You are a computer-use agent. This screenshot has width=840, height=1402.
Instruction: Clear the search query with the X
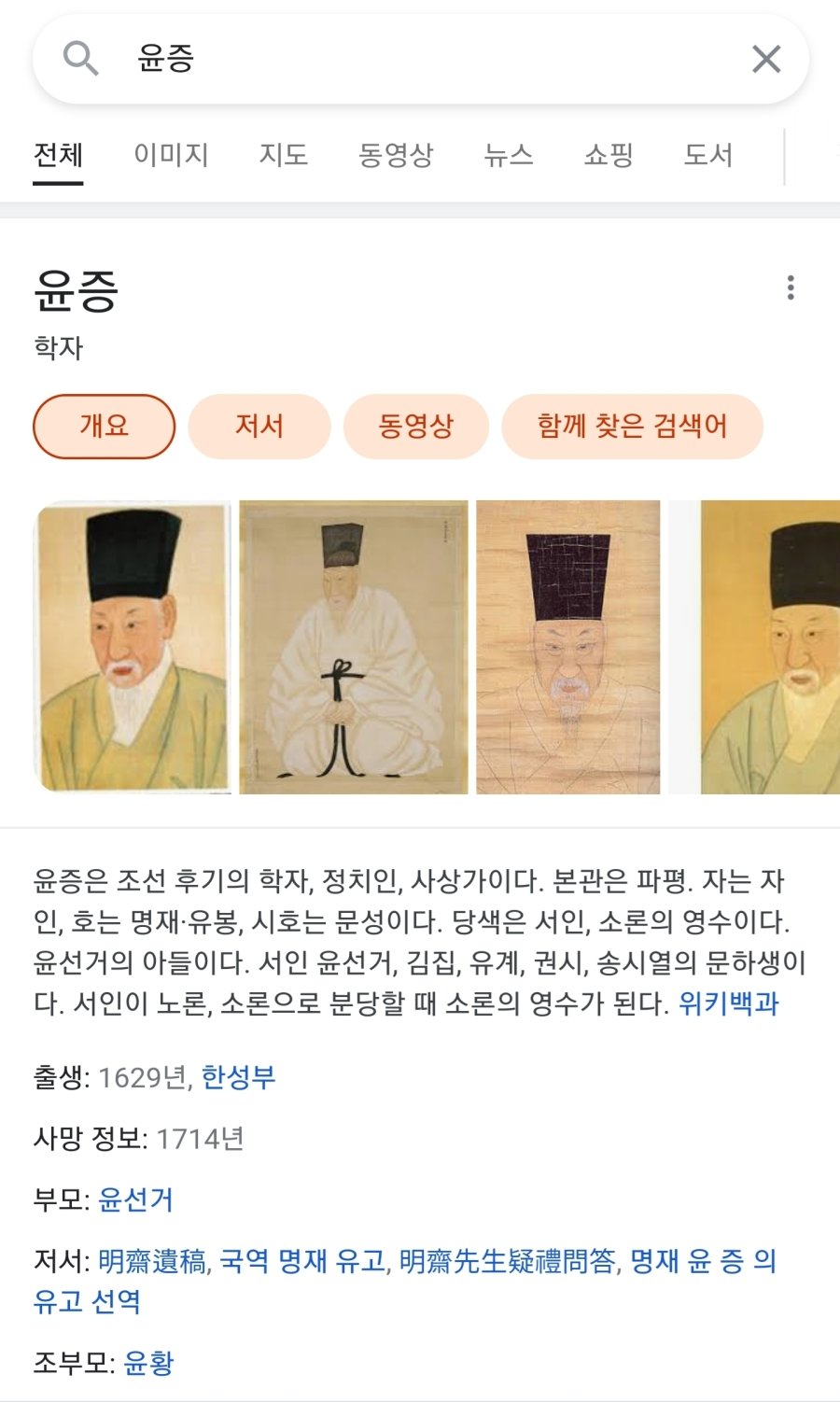(x=765, y=60)
